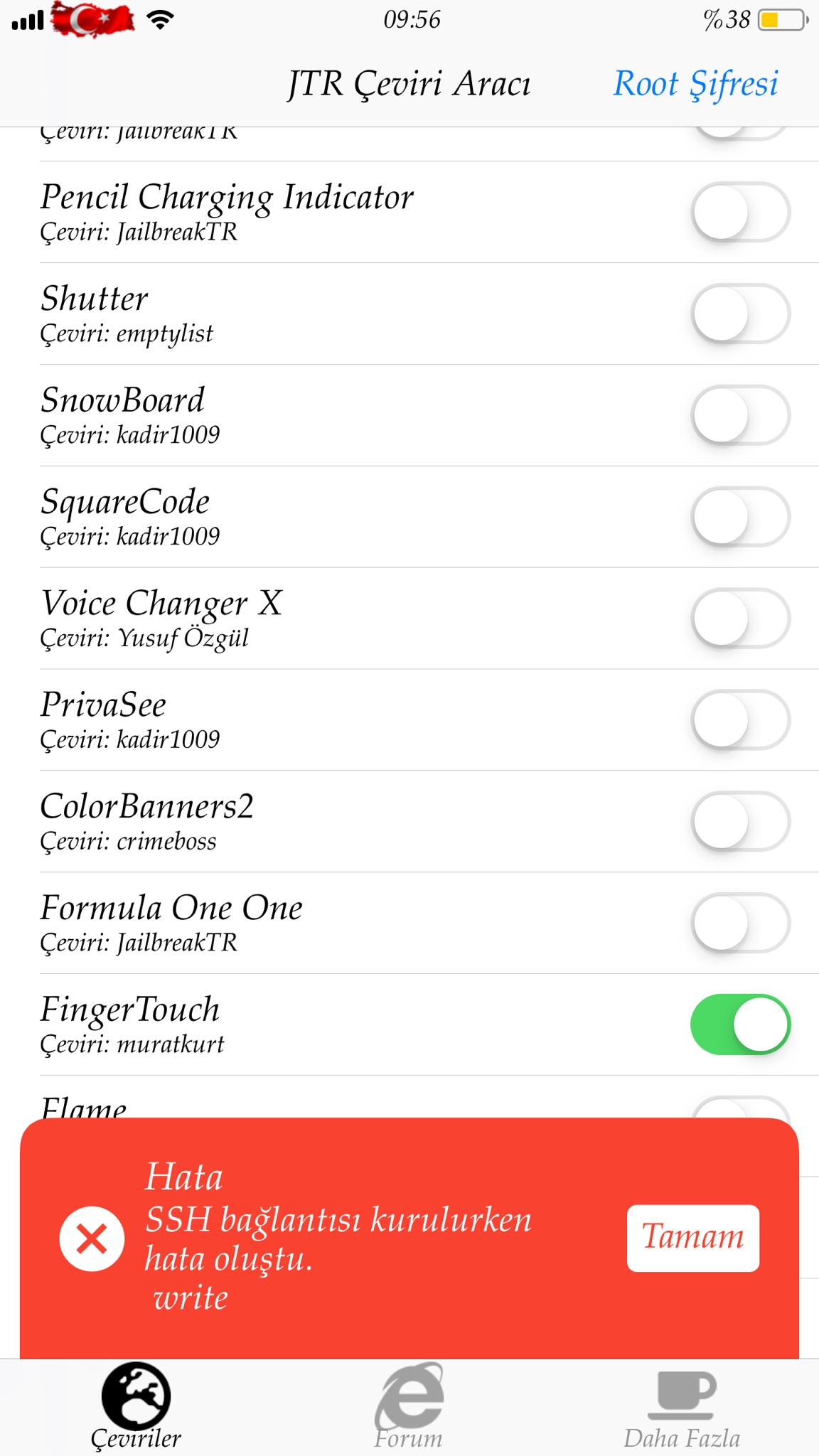Dismiss the error with Tamam
The width and height of the screenshot is (819, 1456).
pyautogui.click(x=692, y=1238)
